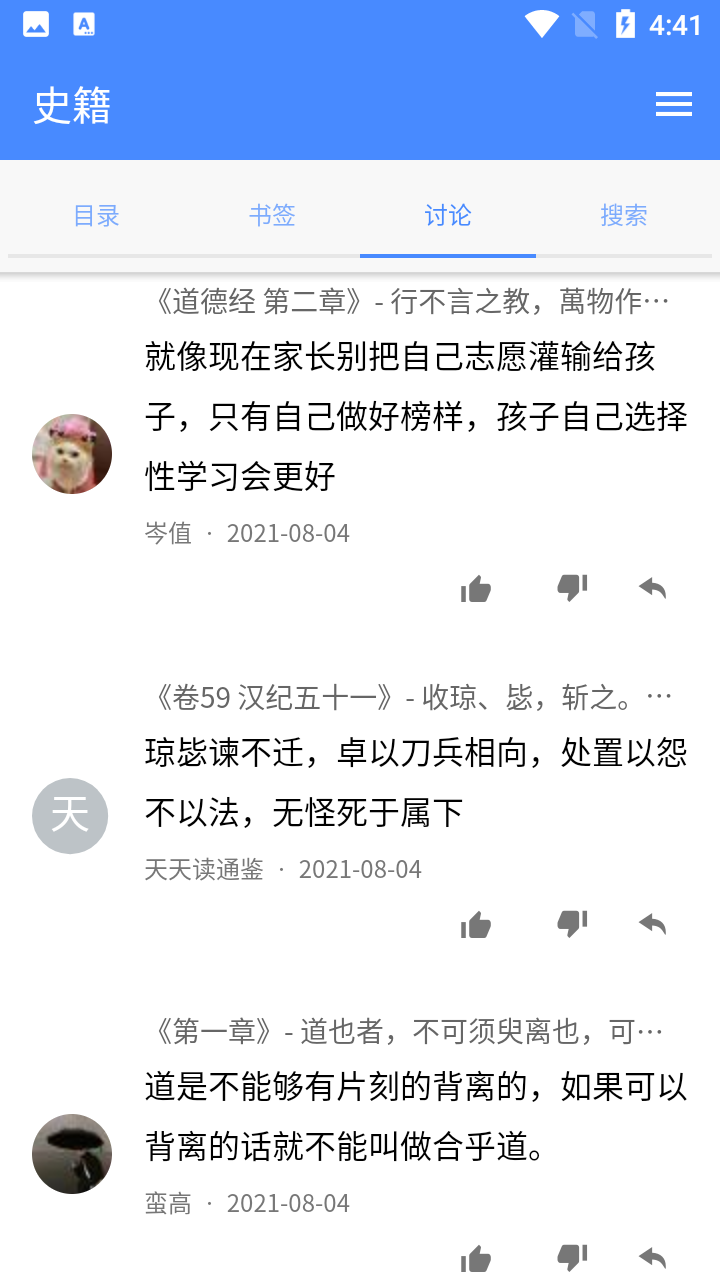Dislike 天天读通鉴's comment
This screenshot has height=1280, width=720.
[572, 925]
